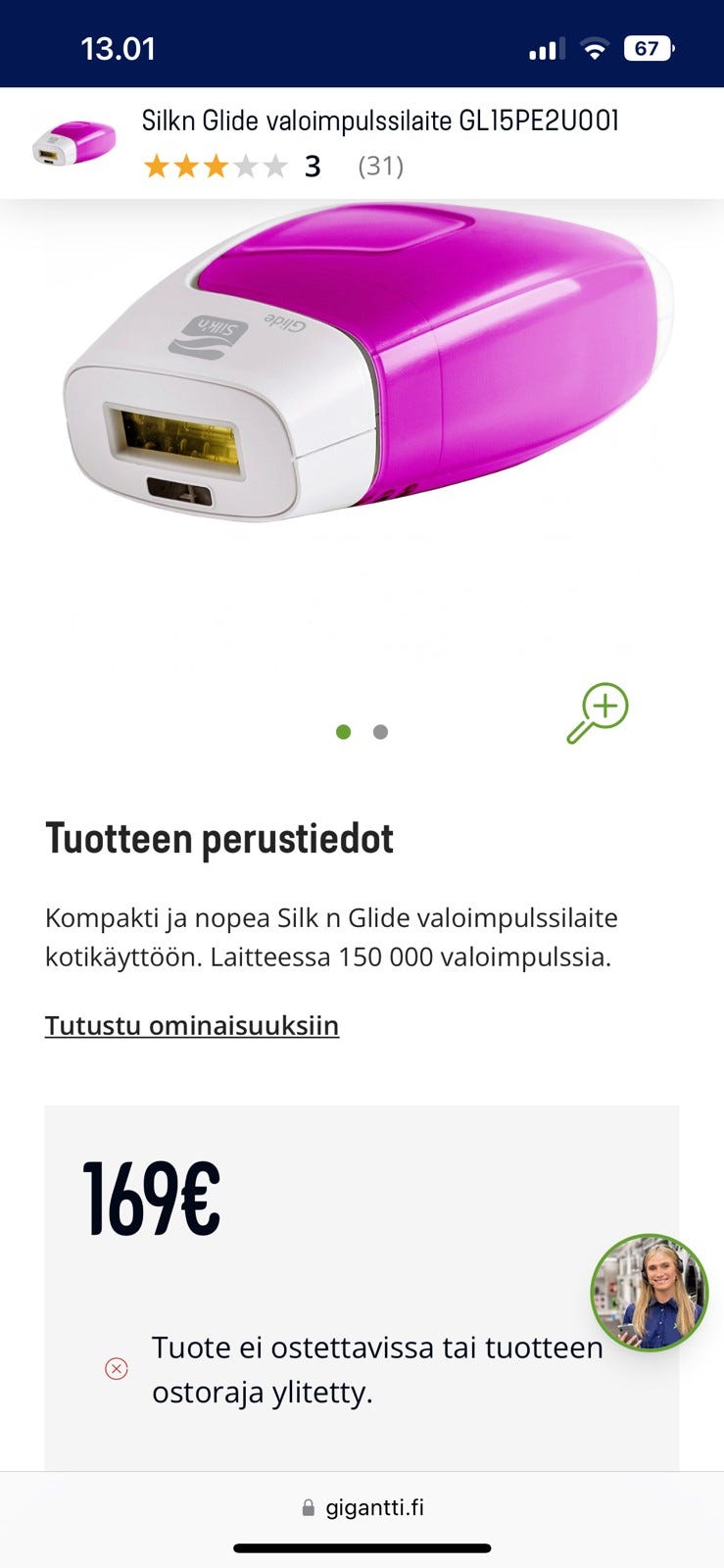Click the padlock icon next to gigantti.fi

pyautogui.click(x=309, y=1506)
